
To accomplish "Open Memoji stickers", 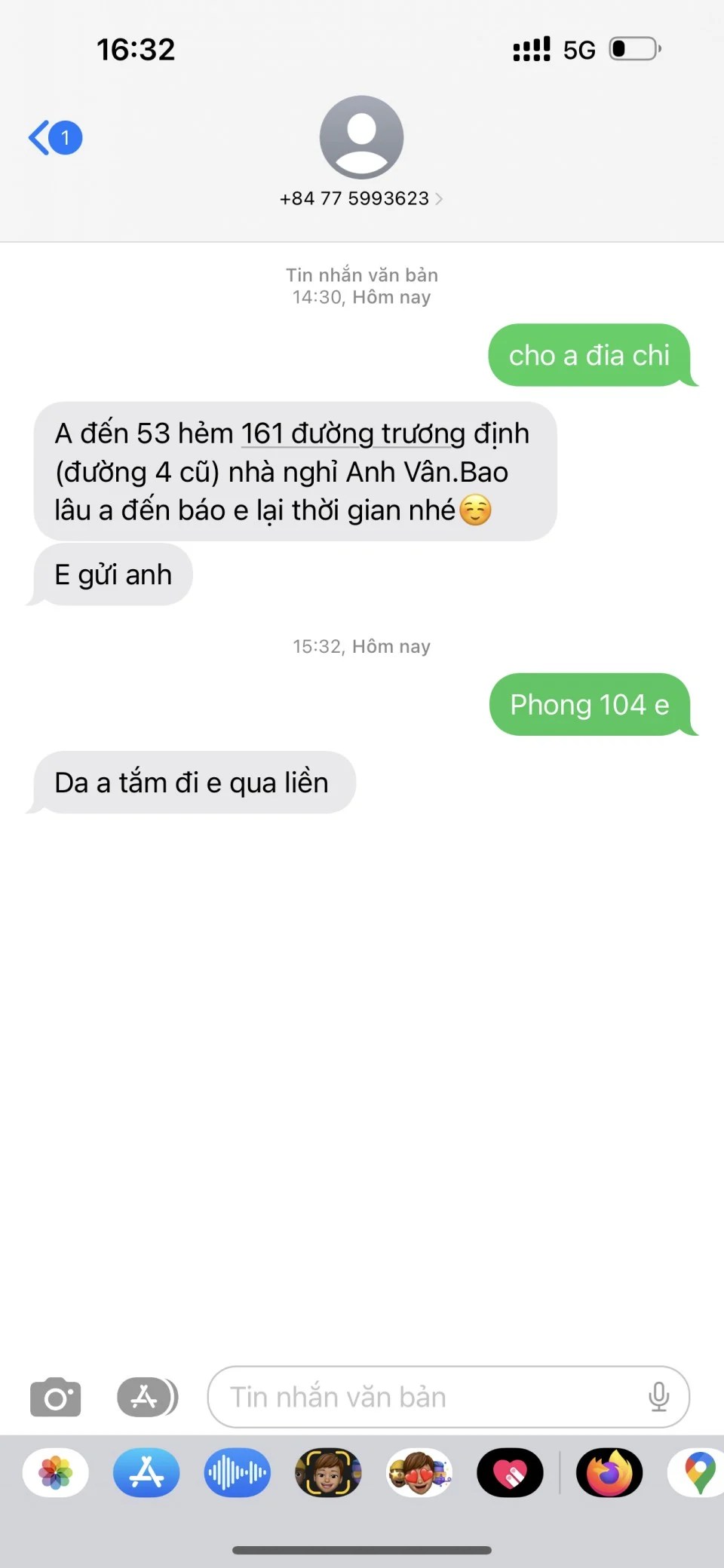I will 419,1472.
